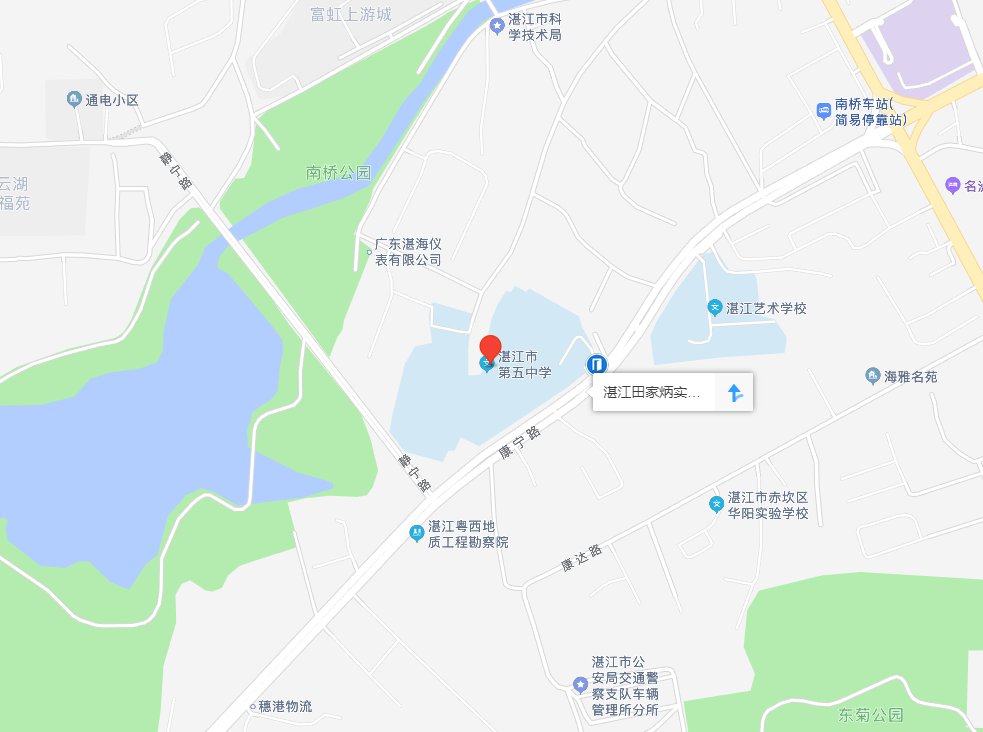Select the 湛江艺术学校 map marker

tap(715, 308)
